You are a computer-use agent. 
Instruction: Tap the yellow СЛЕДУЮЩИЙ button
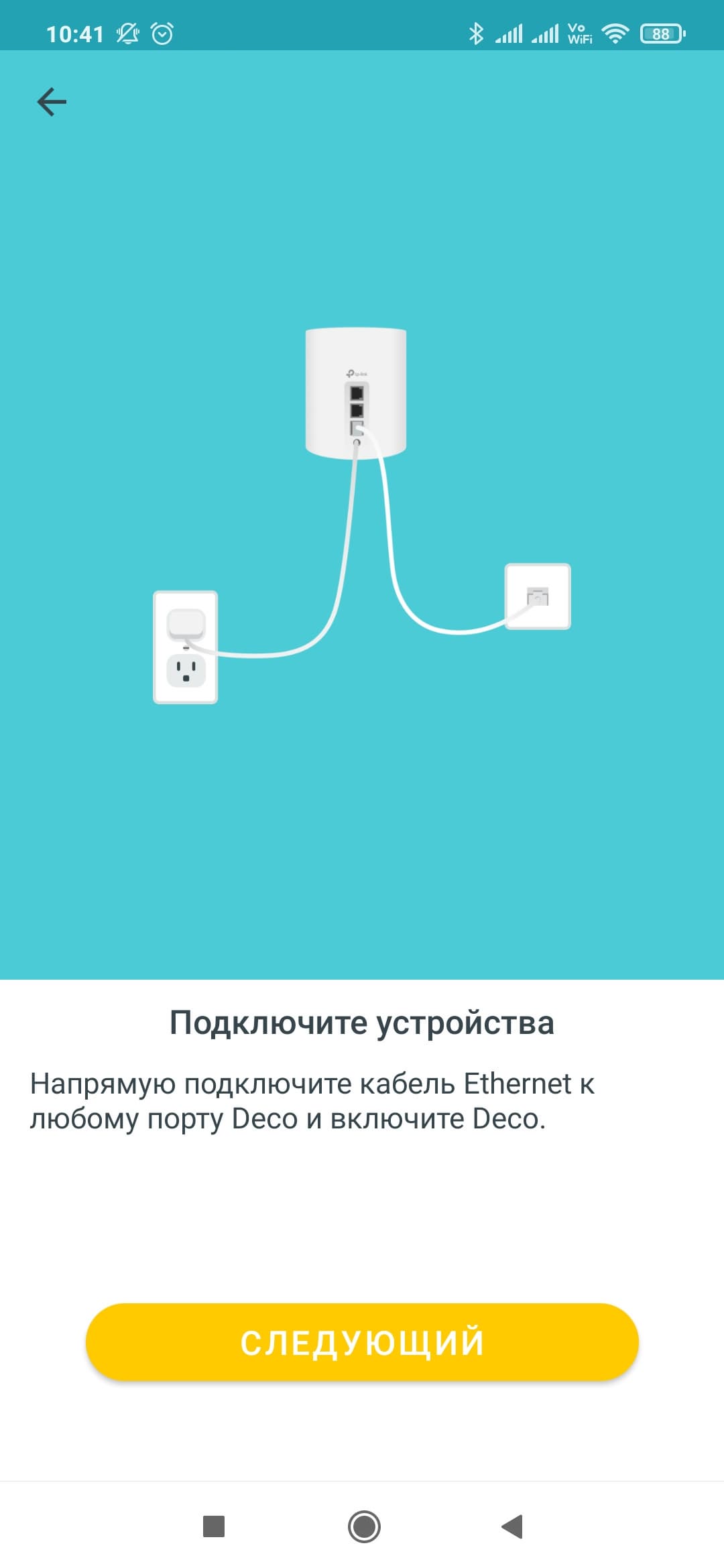click(362, 1342)
